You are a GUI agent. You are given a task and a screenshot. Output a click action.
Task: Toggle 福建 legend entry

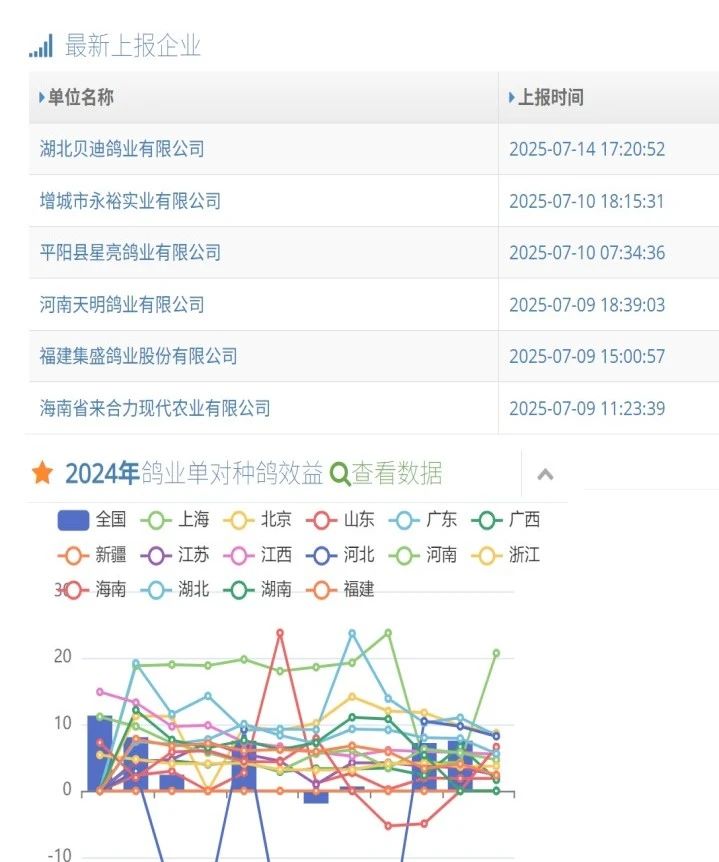(340, 590)
